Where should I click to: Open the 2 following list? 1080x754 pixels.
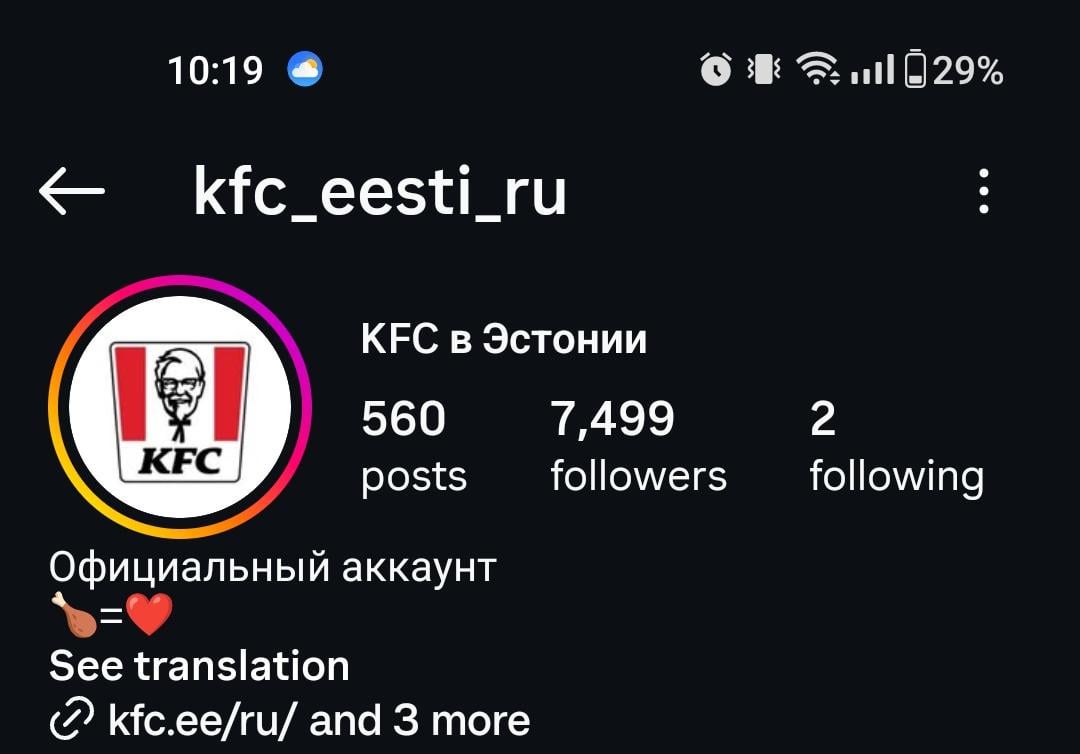[x=895, y=445]
